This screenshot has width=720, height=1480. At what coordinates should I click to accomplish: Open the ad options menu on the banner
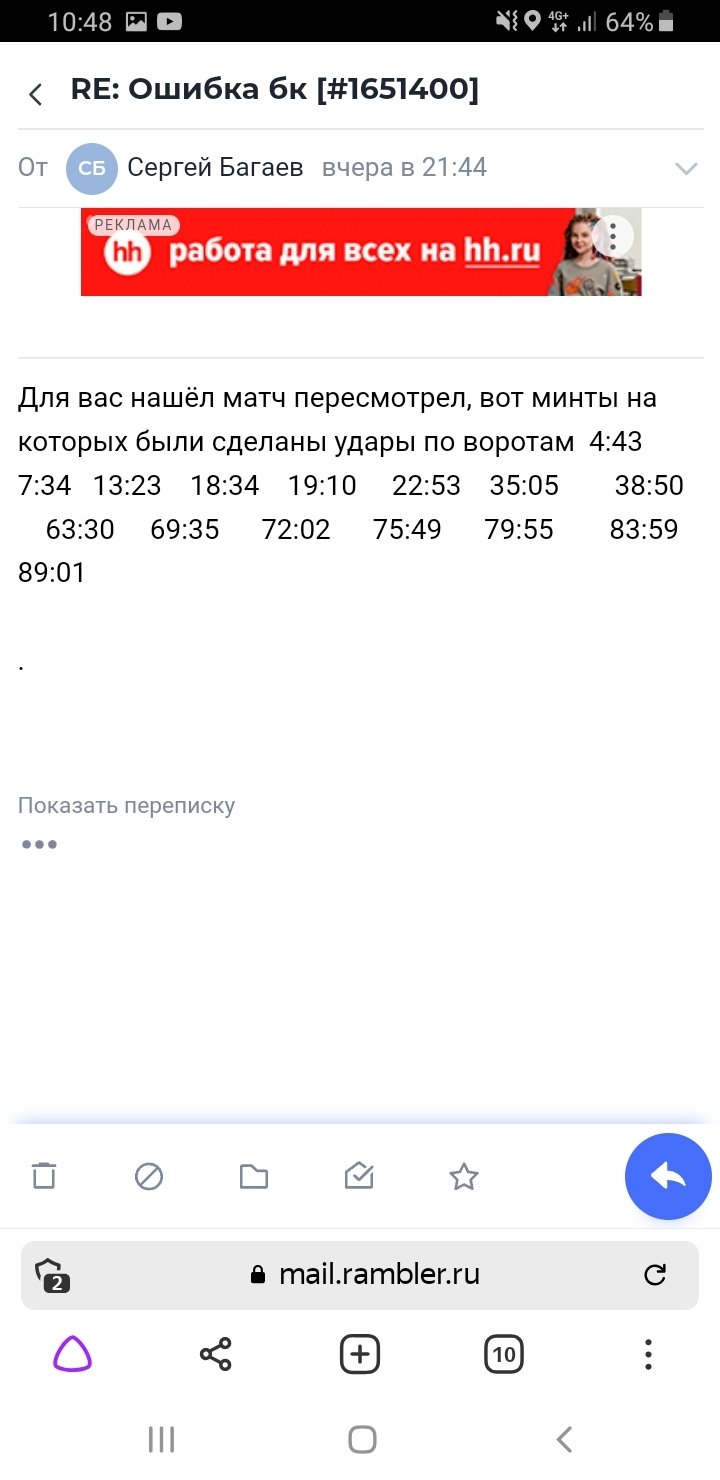click(x=613, y=236)
